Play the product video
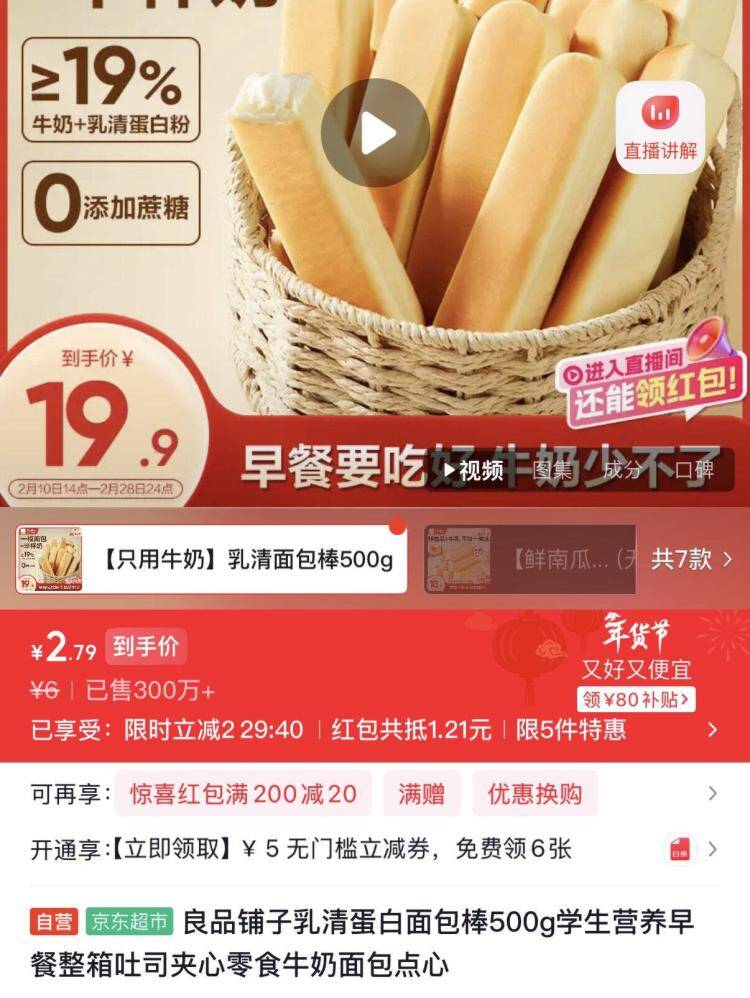Viewport: 750px width, 998px height. 375,133
